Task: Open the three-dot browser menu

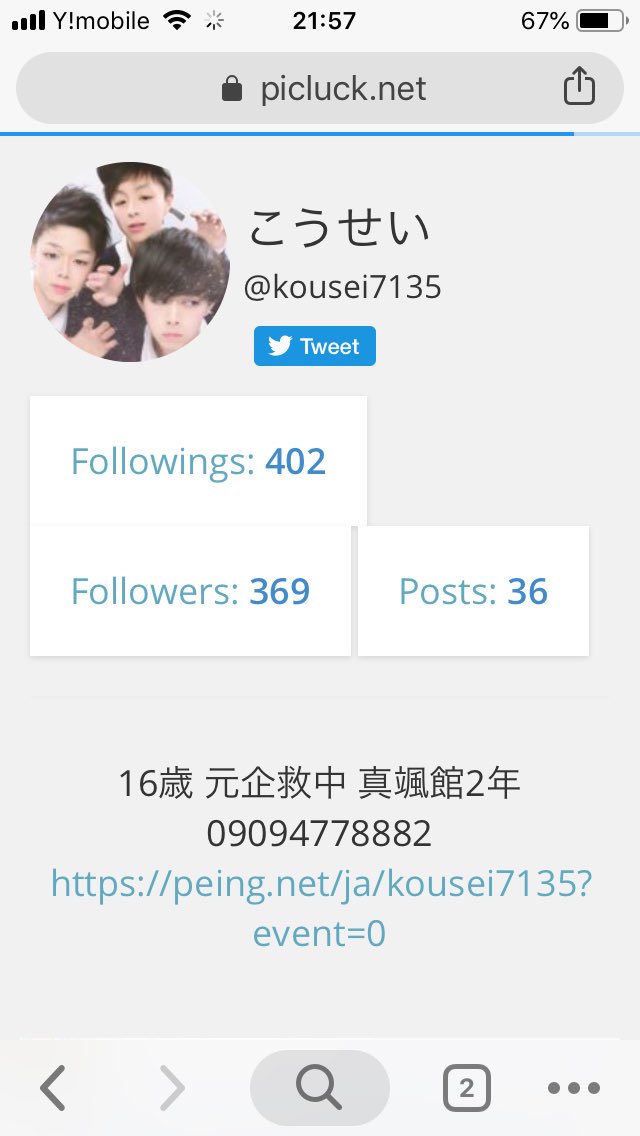Action: [x=574, y=1088]
